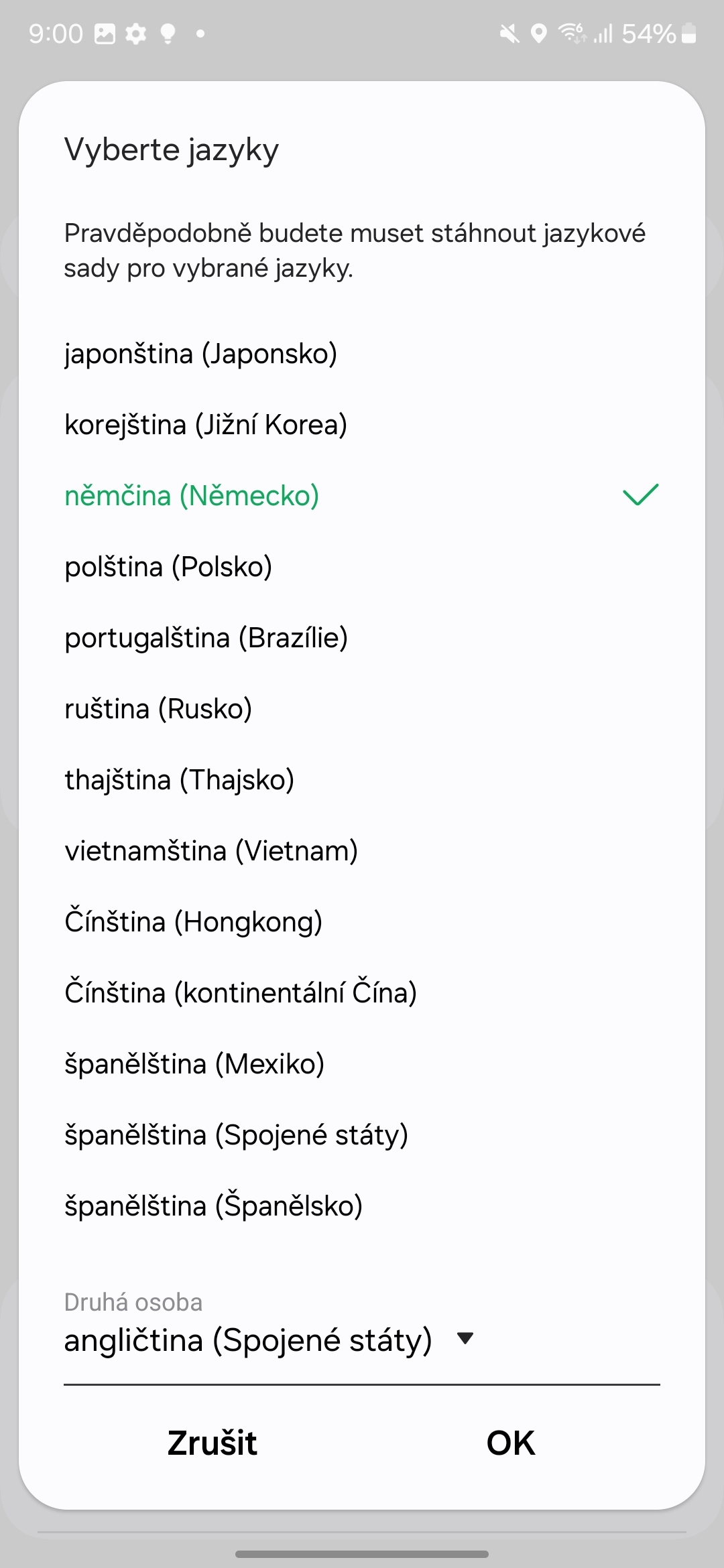The width and height of the screenshot is (724, 1568).
Task: Choose thajština (Thajsko) from the language list
Action: click(180, 779)
